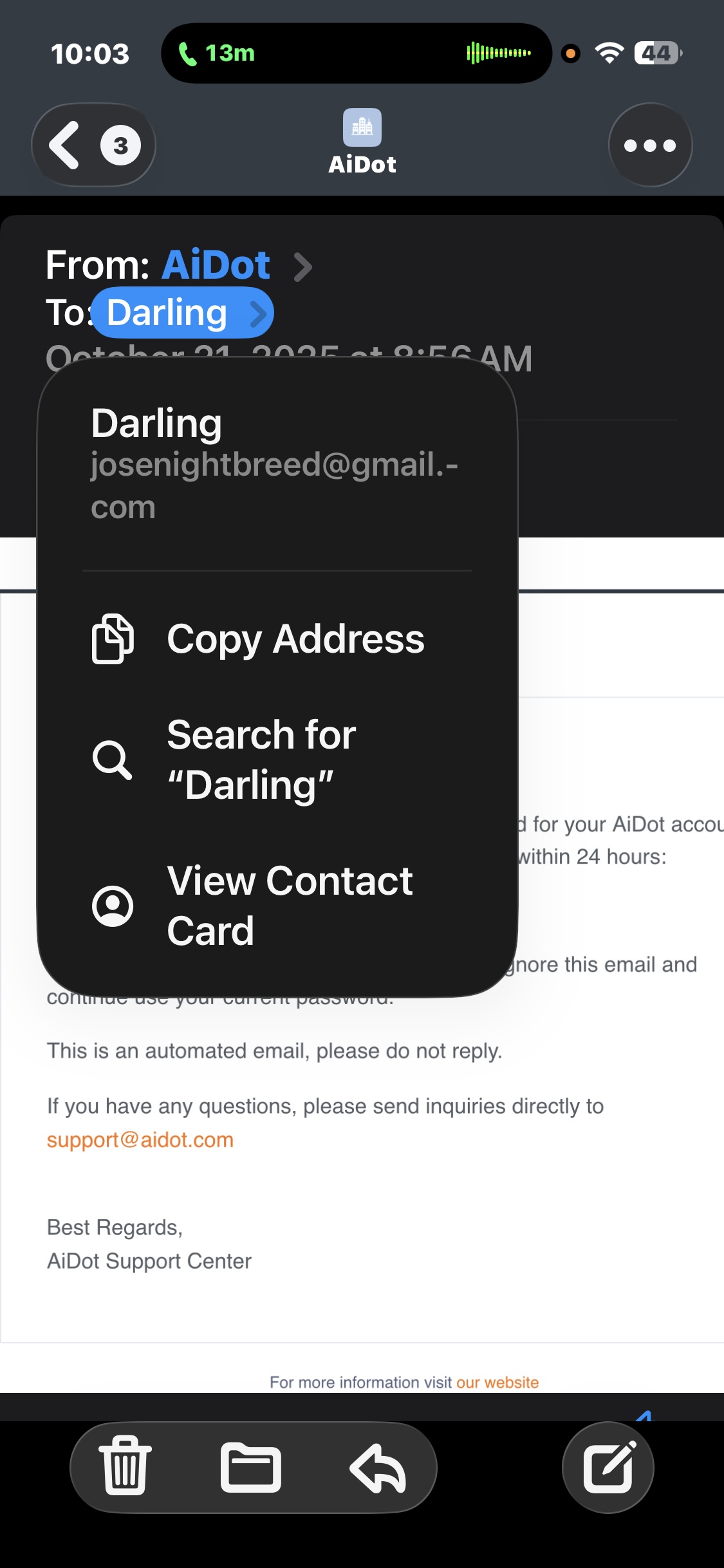Screen dimensions: 724x1568
Task: Search for "Darling" in mail
Action: point(277,760)
